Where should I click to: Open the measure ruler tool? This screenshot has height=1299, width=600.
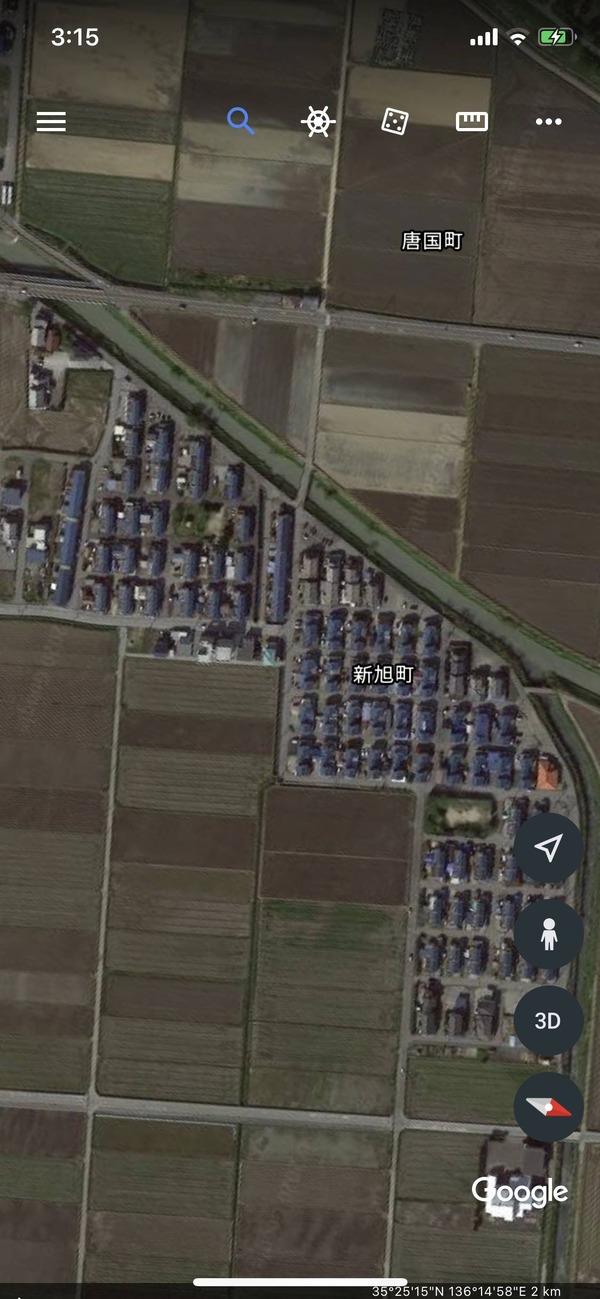coord(471,122)
